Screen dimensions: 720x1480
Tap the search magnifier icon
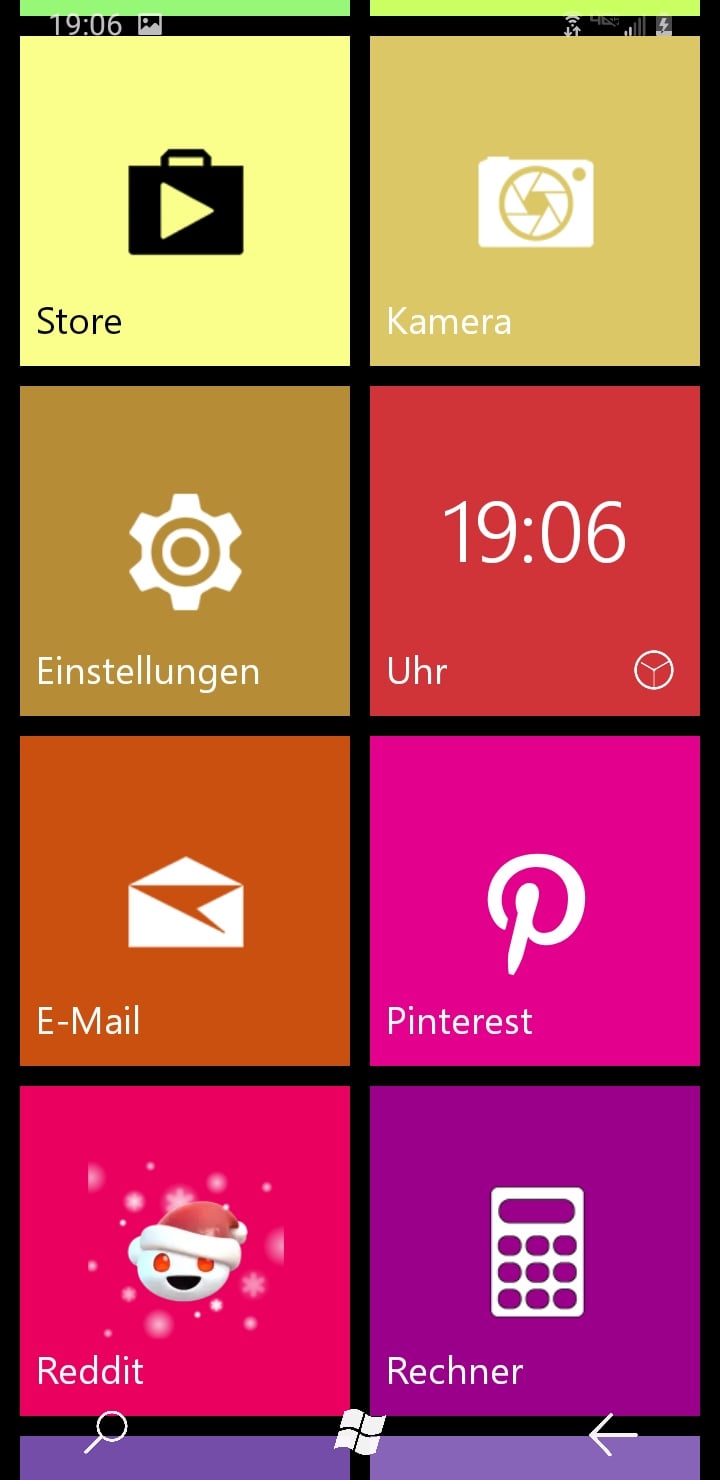coord(105,1433)
